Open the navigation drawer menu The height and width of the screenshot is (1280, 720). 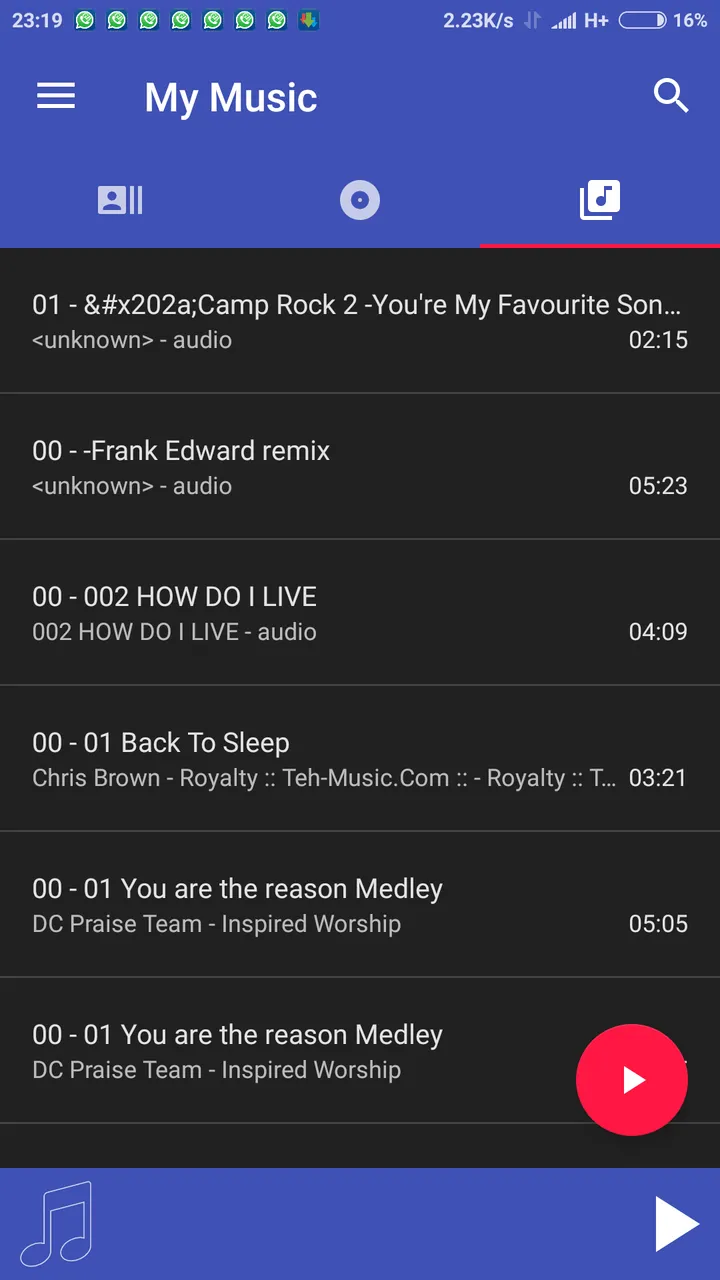(x=56, y=96)
